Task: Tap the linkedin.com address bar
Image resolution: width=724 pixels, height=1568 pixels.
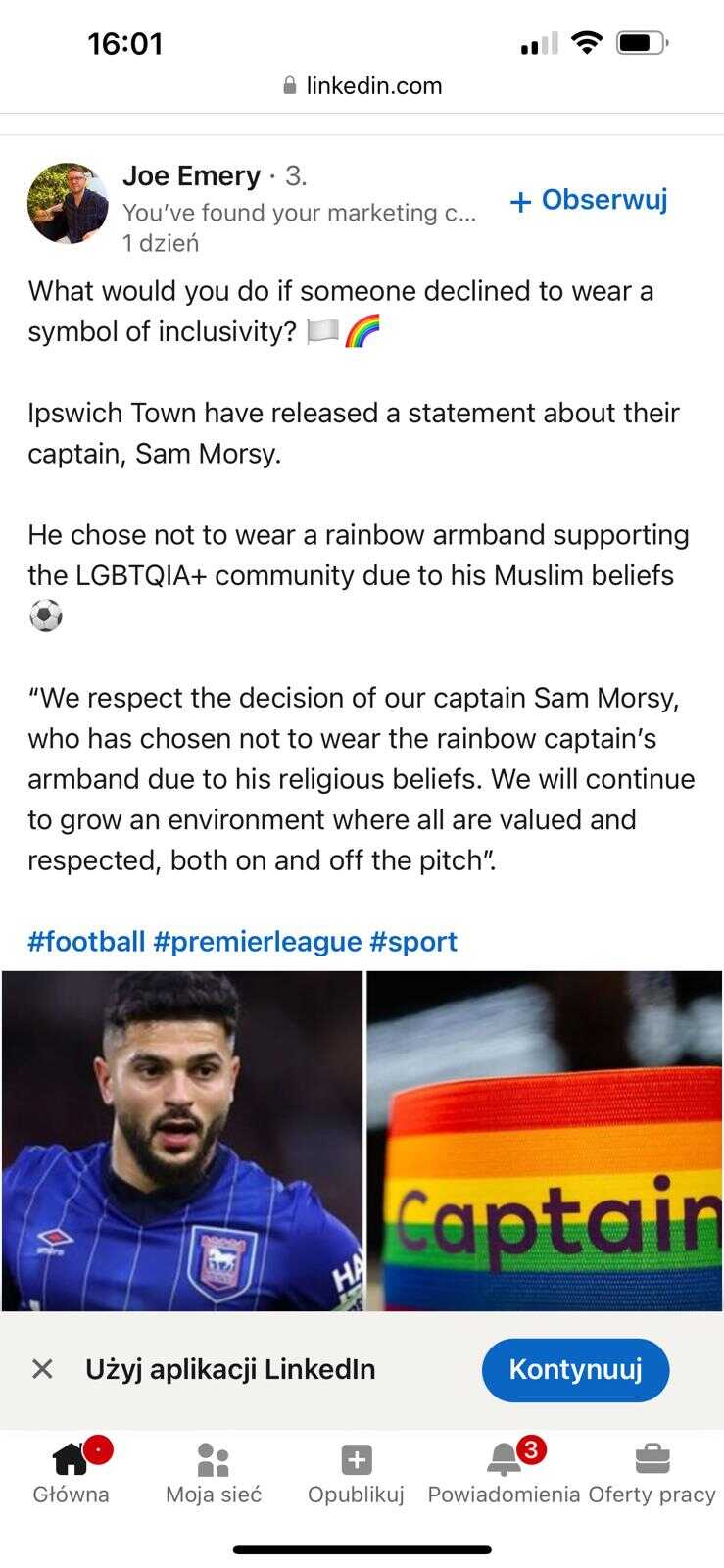Action: click(x=362, y=86)
